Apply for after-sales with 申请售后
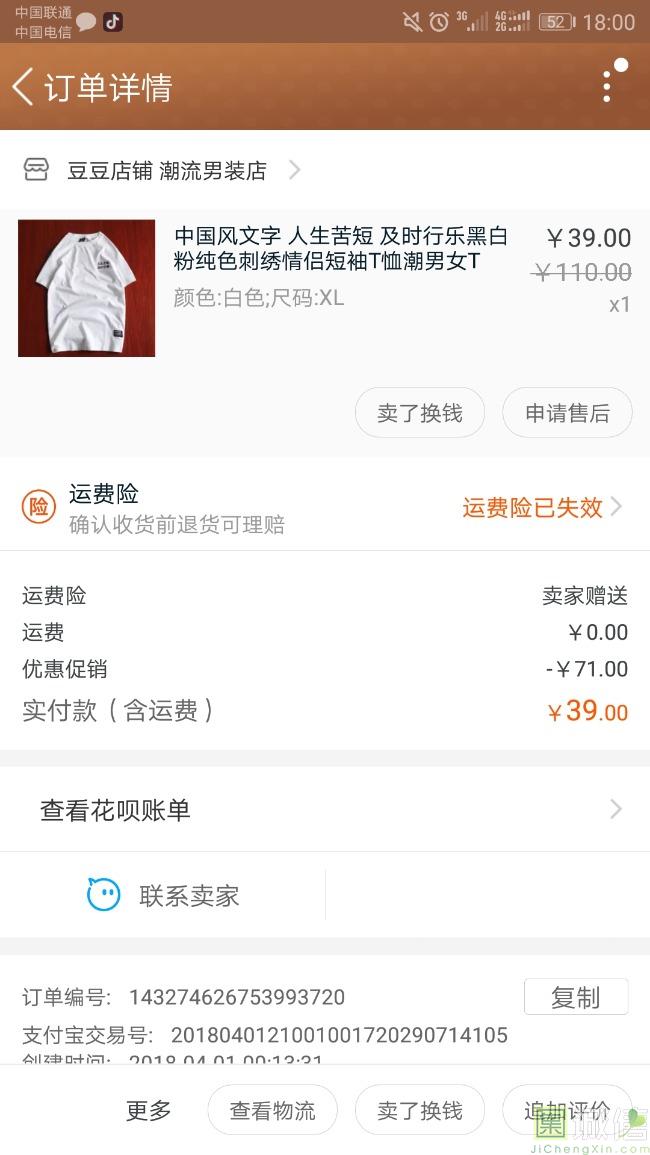 pos(567,413)
